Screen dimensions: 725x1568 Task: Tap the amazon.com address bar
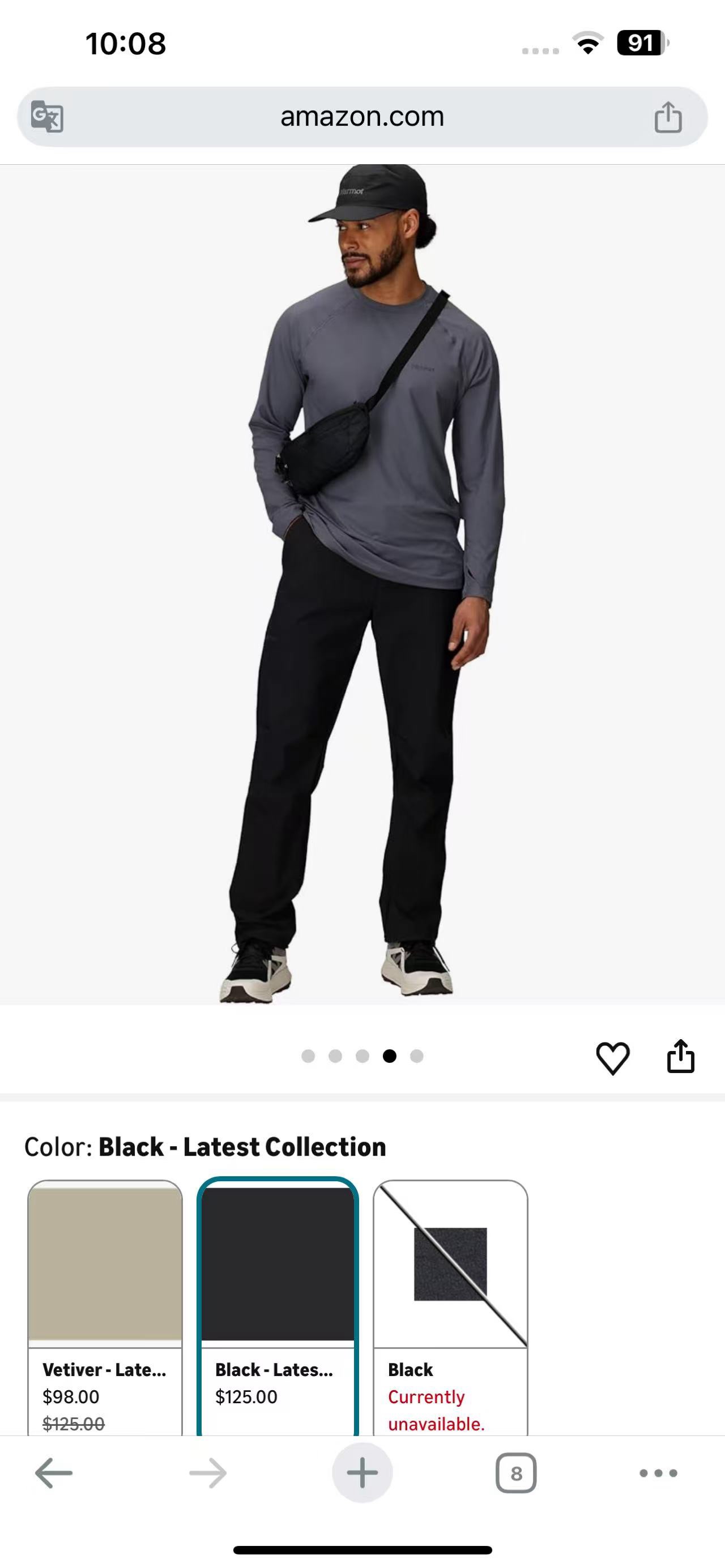(361, 116)
